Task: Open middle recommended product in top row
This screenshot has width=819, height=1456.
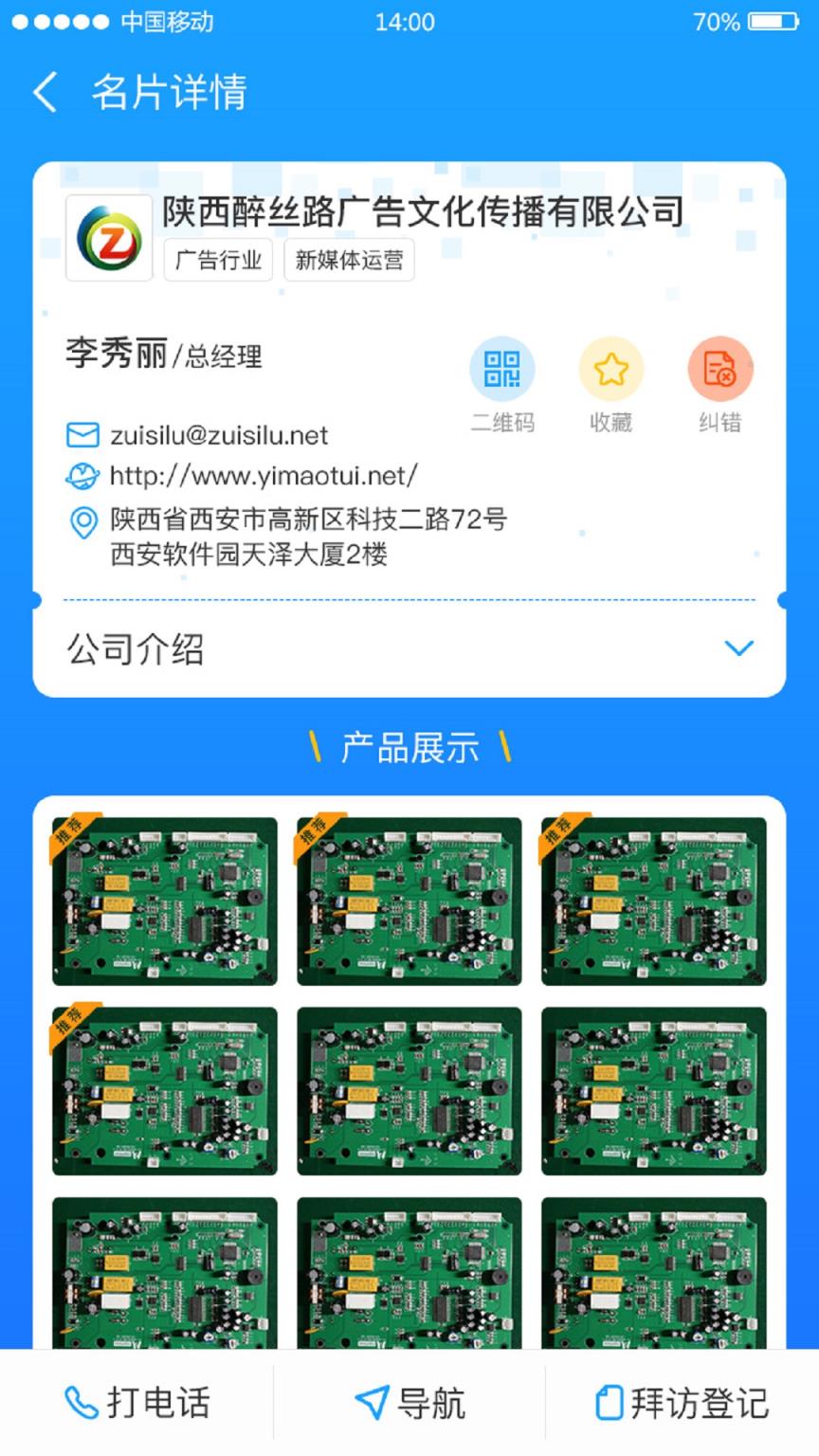Action: 409,901
